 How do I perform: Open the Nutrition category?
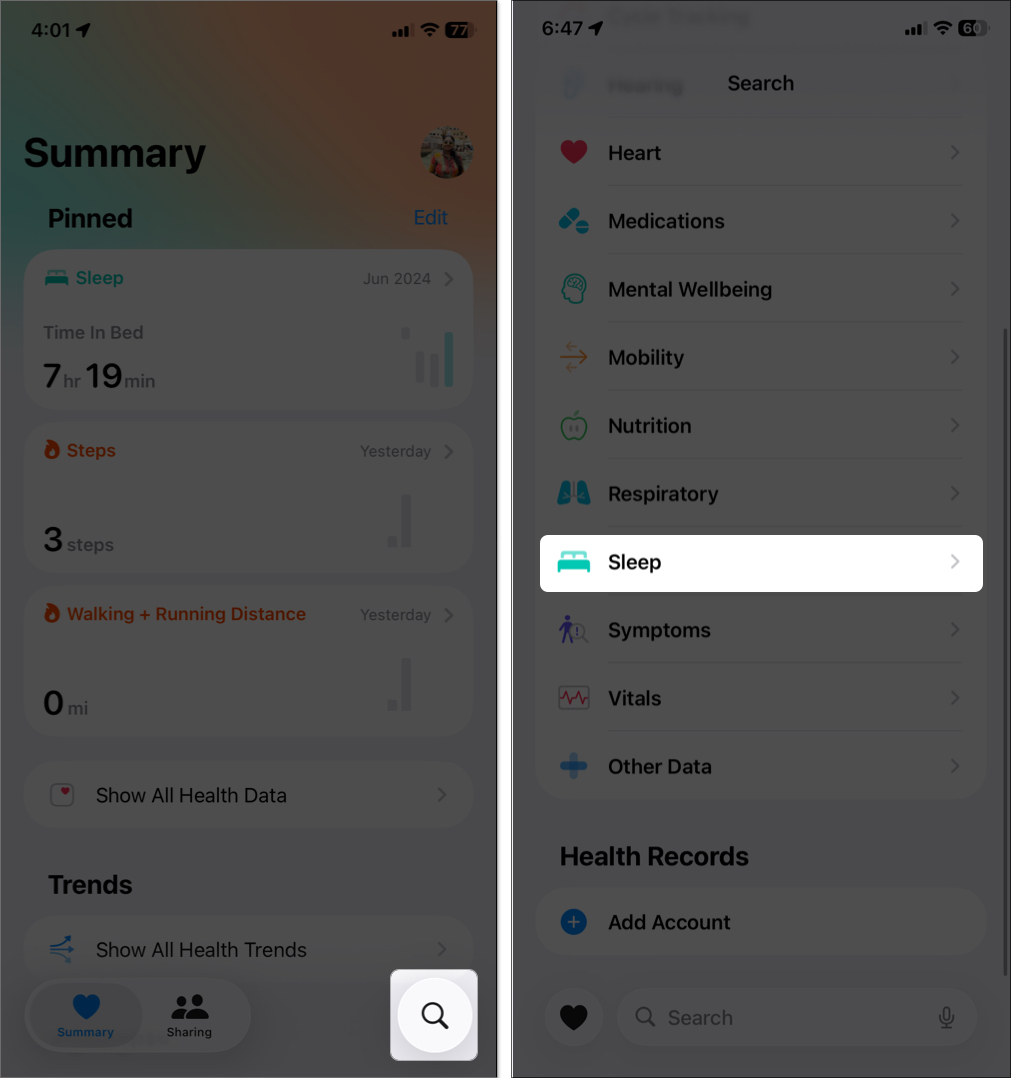click(x=760, y=425)
